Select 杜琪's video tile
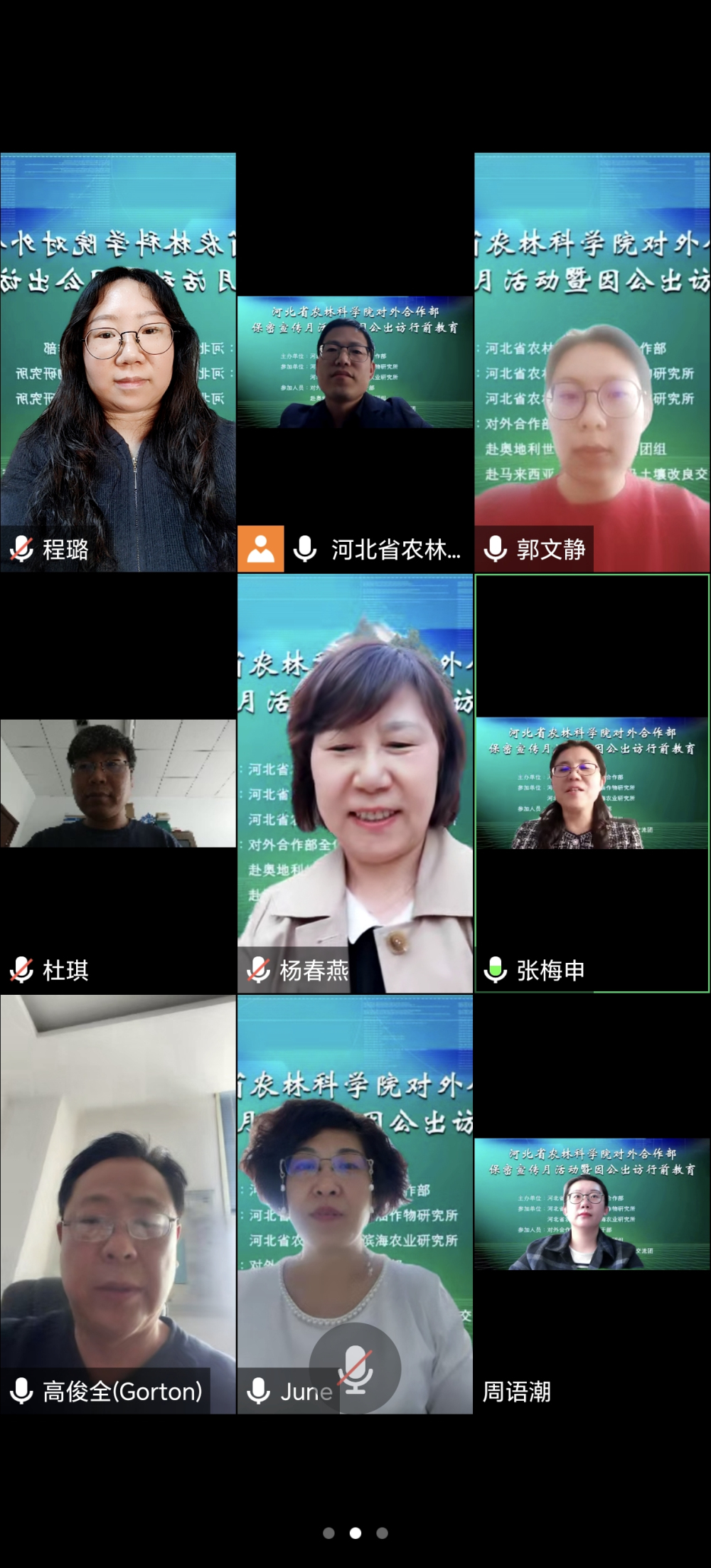 coord(118,784)
